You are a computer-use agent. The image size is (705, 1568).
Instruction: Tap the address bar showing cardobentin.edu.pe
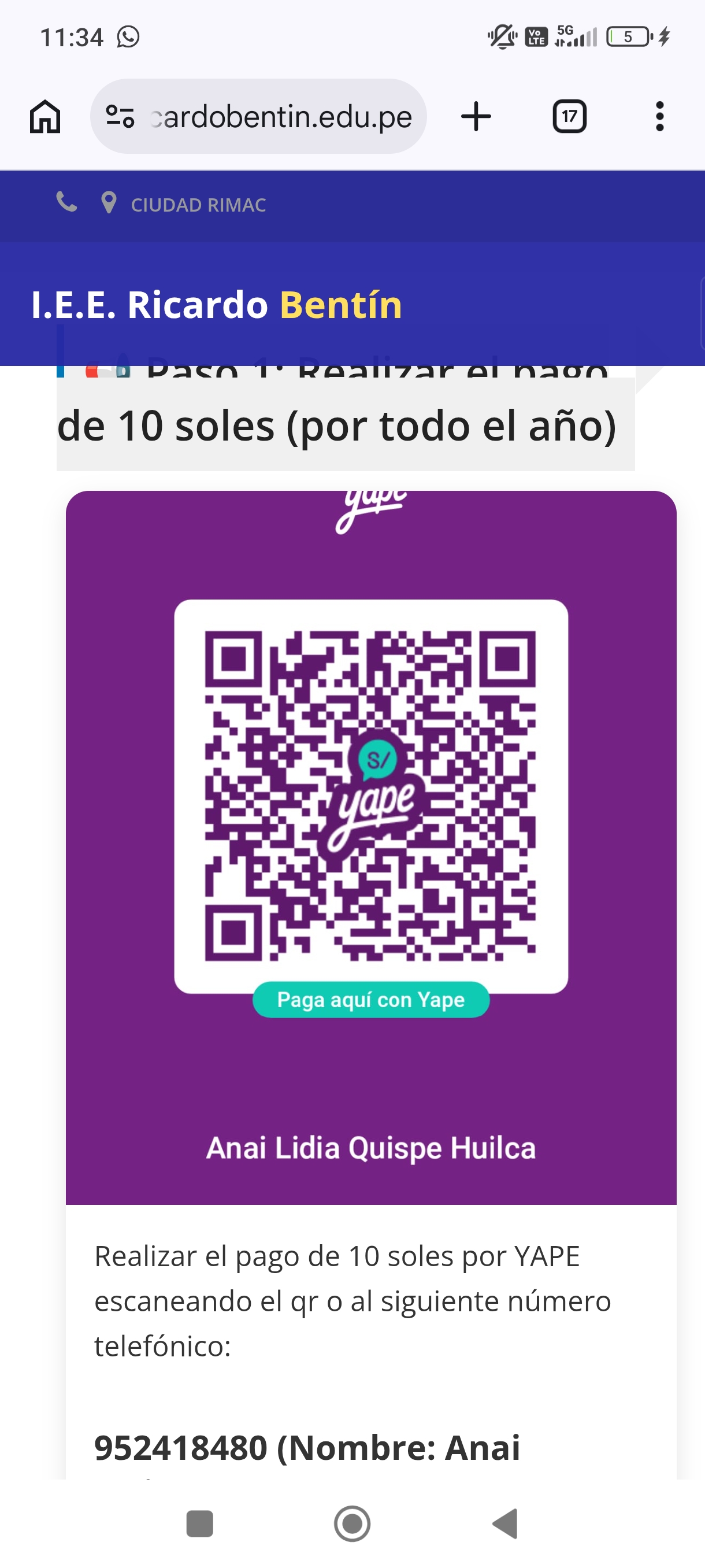[281, 116]
